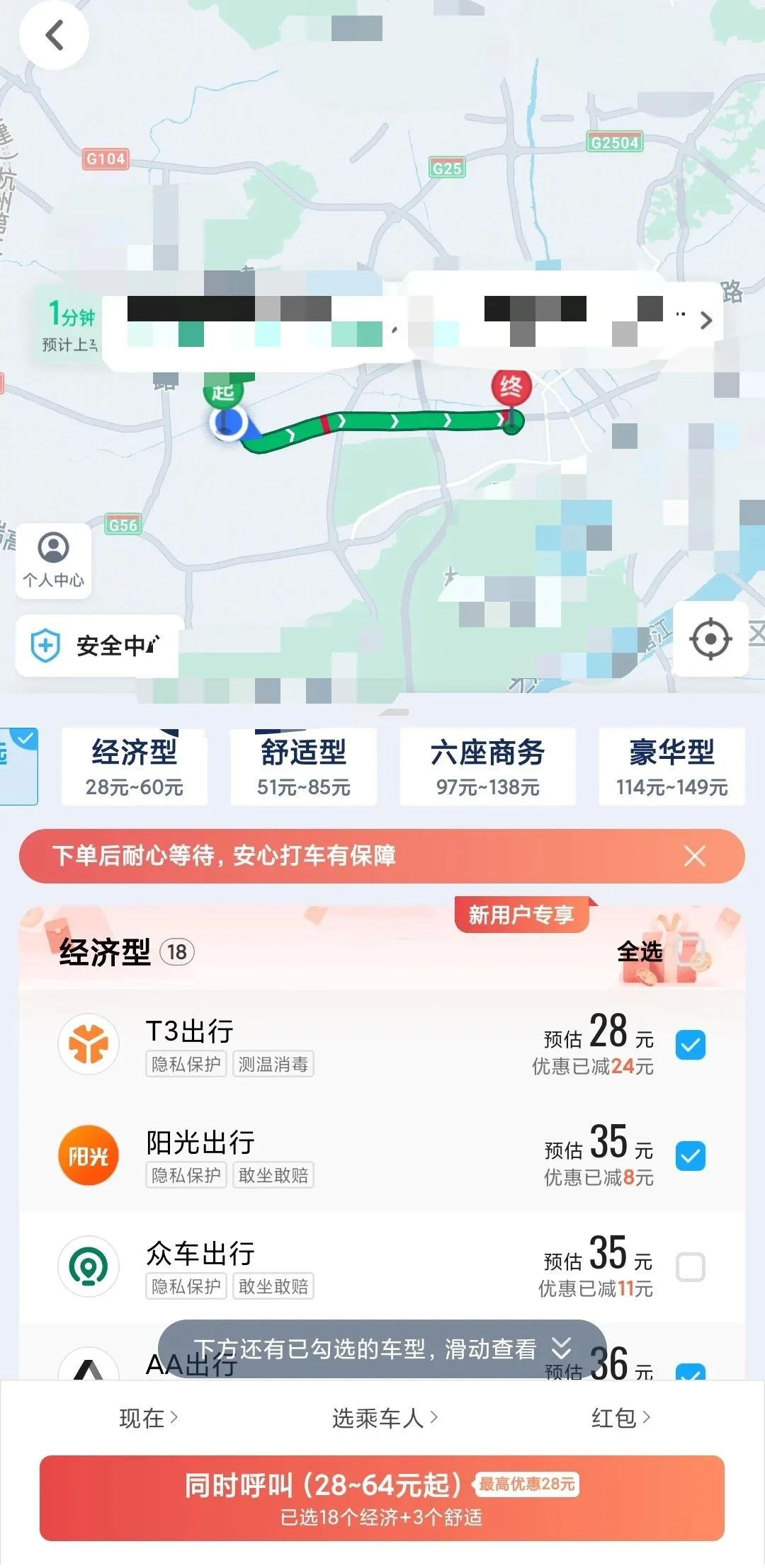Screen dimensions: 765x1568
Task: Open 红包 coupons
Action: [620, 1418]
